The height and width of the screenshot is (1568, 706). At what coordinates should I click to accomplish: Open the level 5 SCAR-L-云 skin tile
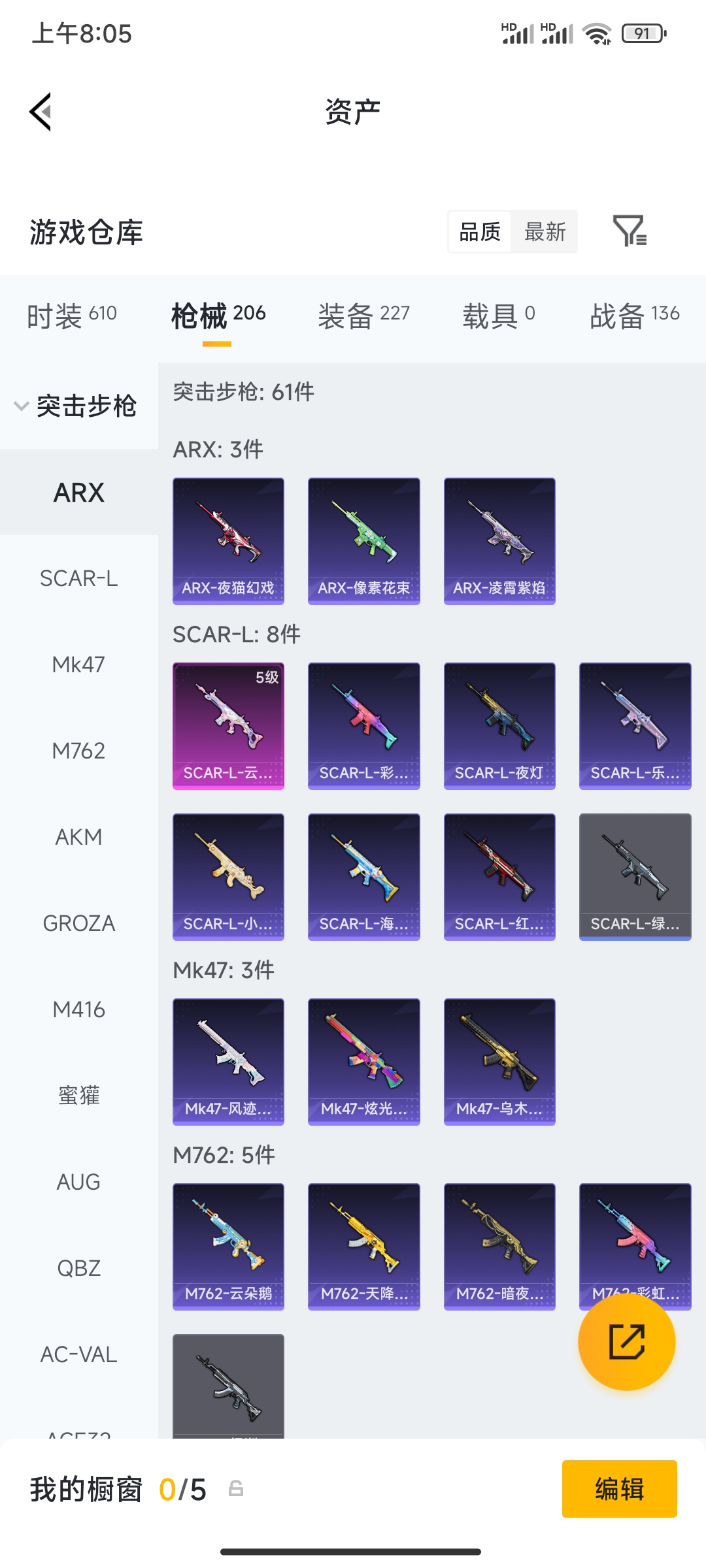[x=228, y=726]
